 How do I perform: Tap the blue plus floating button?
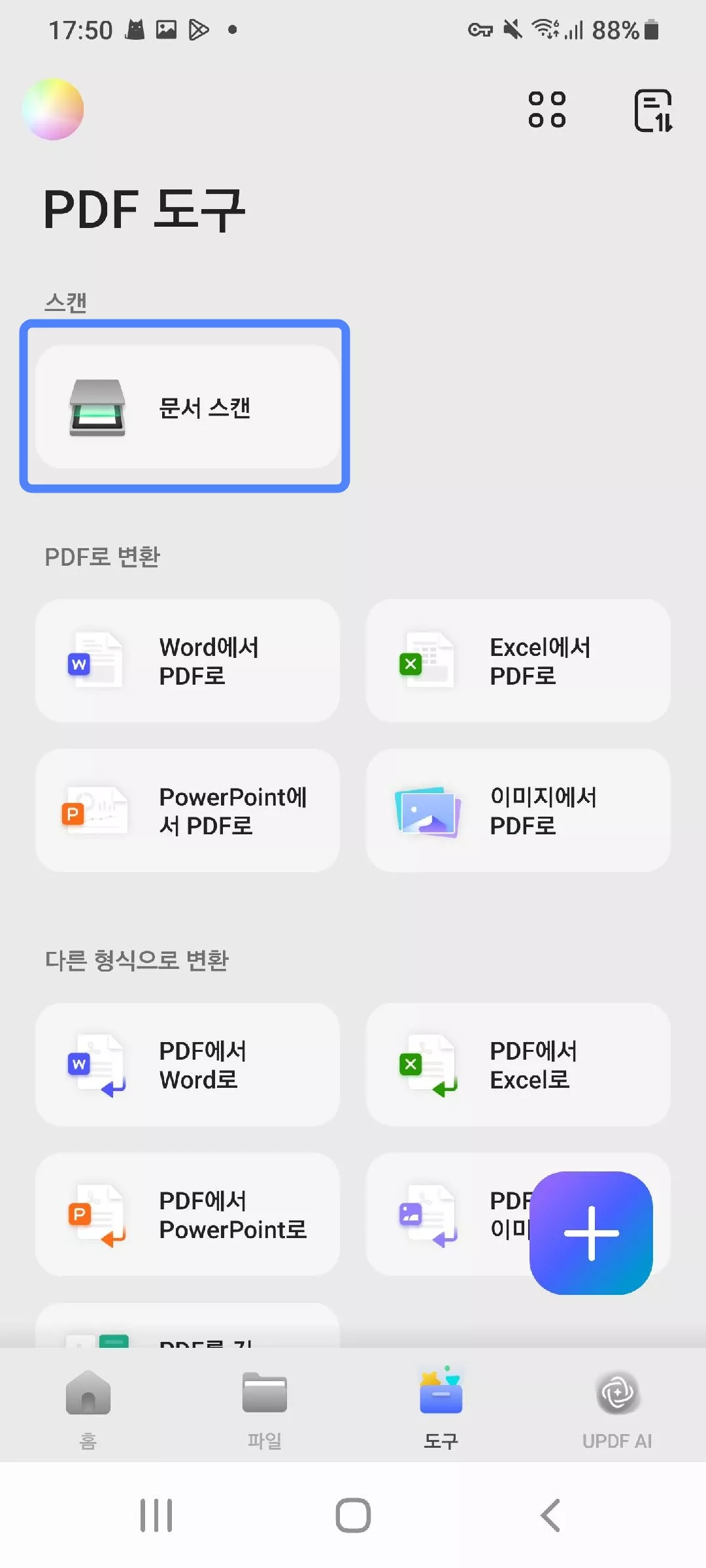coord(591,1233)
